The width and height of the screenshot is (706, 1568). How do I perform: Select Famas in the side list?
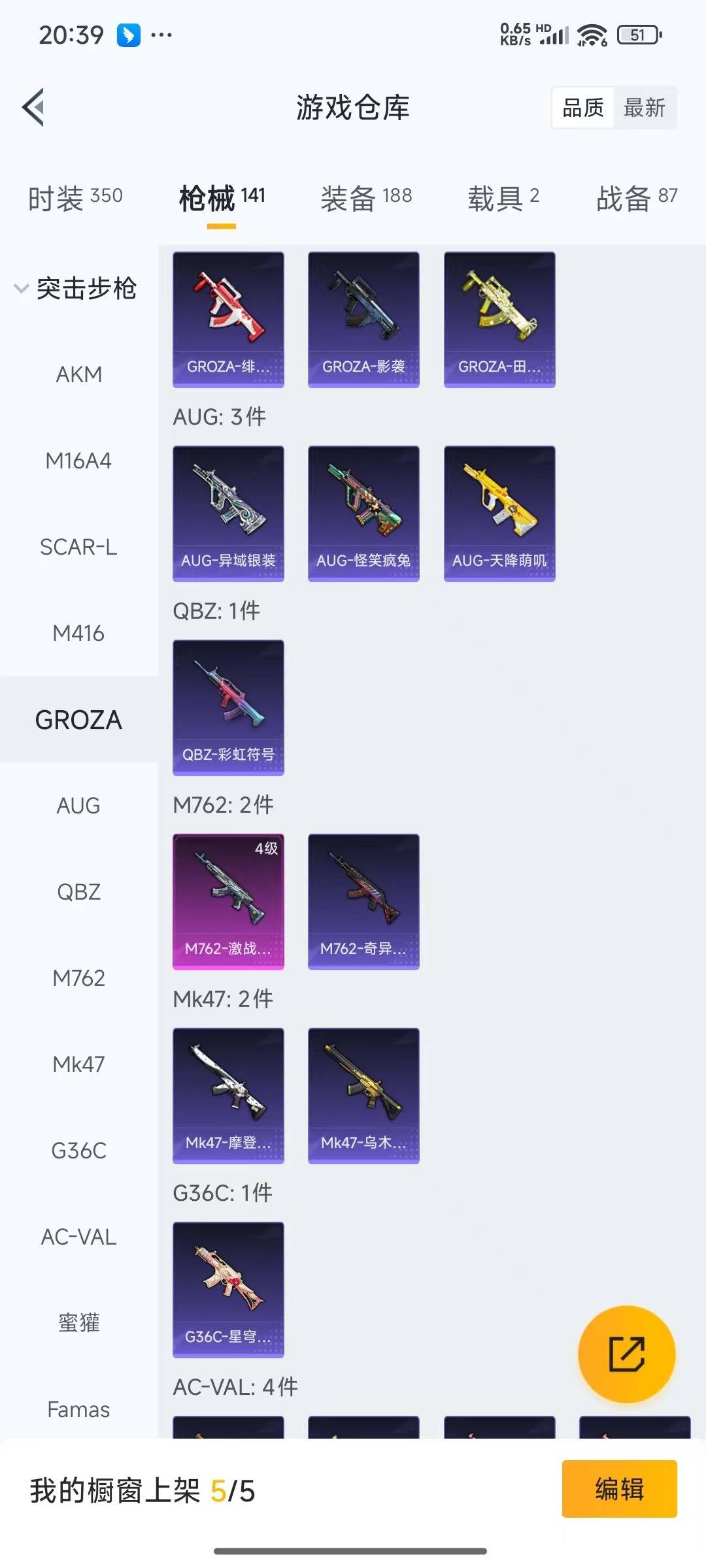pyautogui.click(x=78, y=1409)
